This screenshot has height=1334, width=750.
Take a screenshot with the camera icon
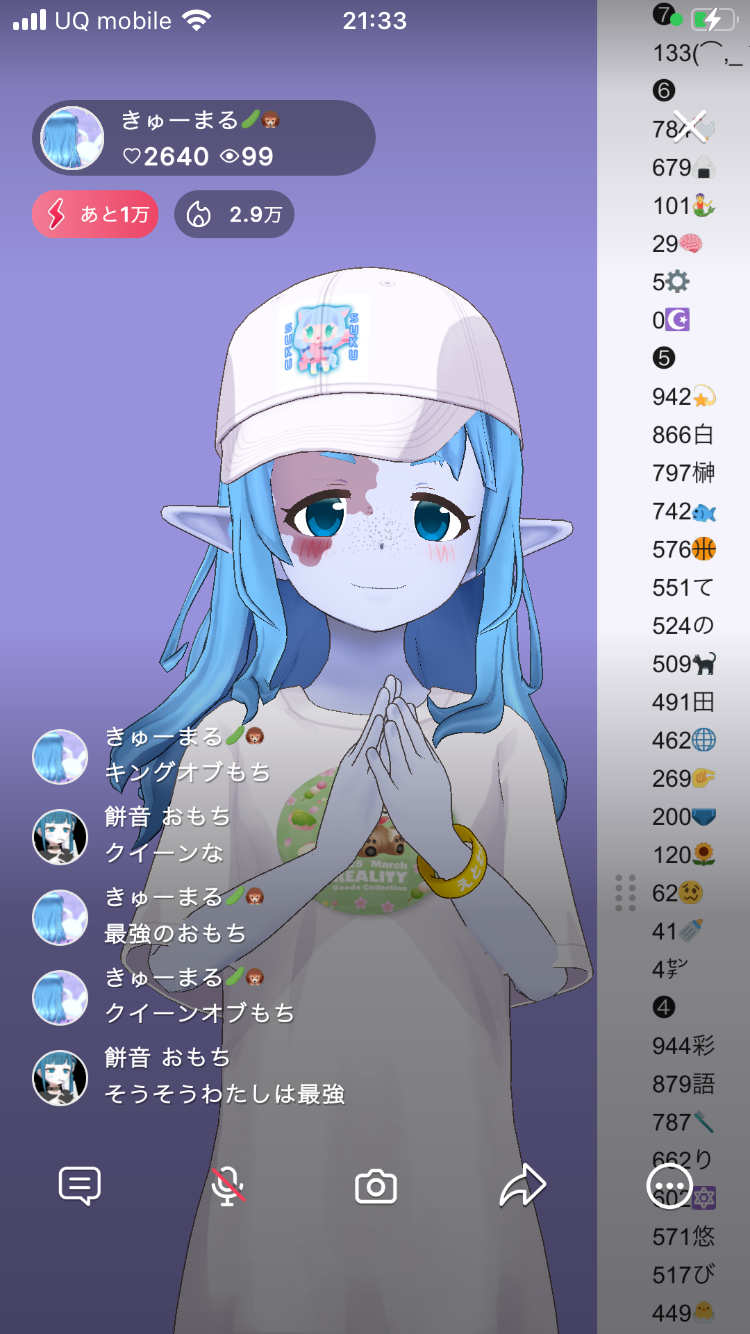tap(376, 1187)
